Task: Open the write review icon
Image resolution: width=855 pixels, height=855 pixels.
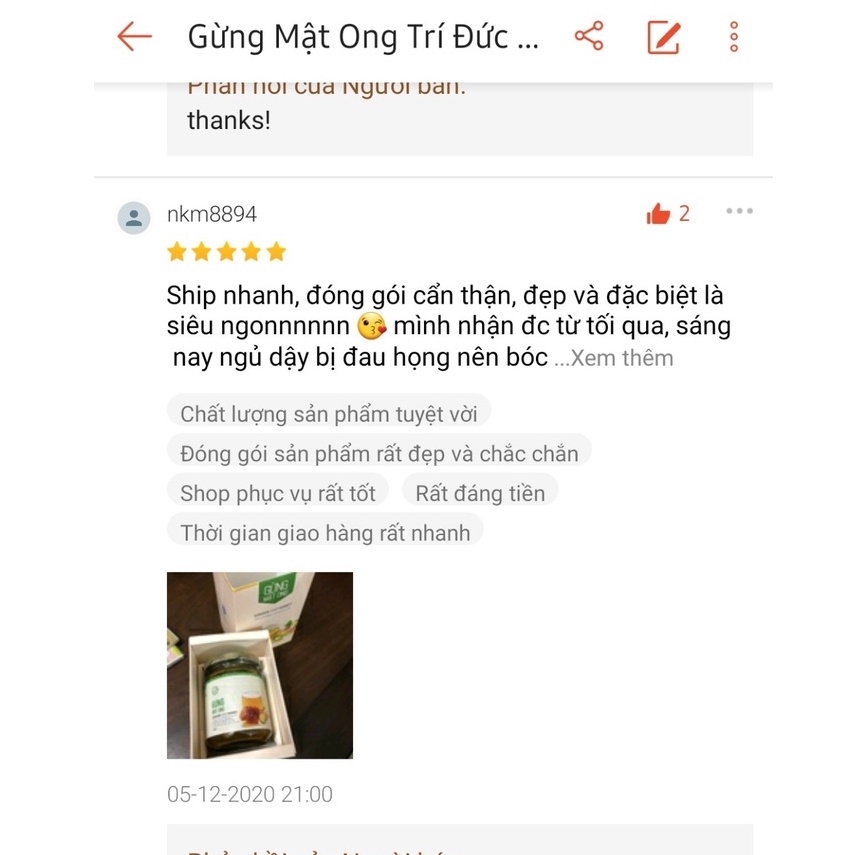Action: pyautogui.click(x=663, y=37)
